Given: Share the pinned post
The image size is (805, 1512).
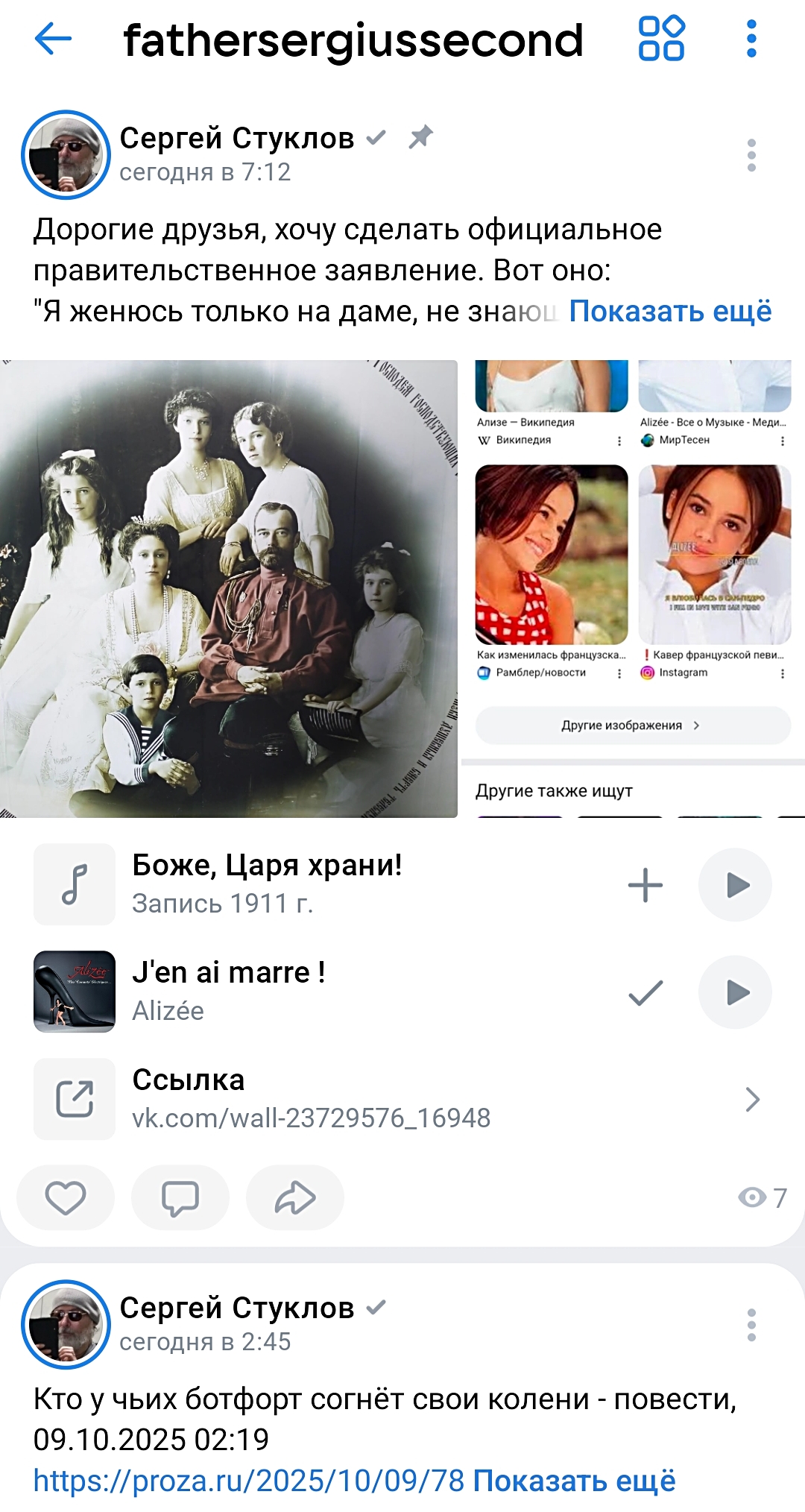Looking at the screenshot, I should point(295,1197).
